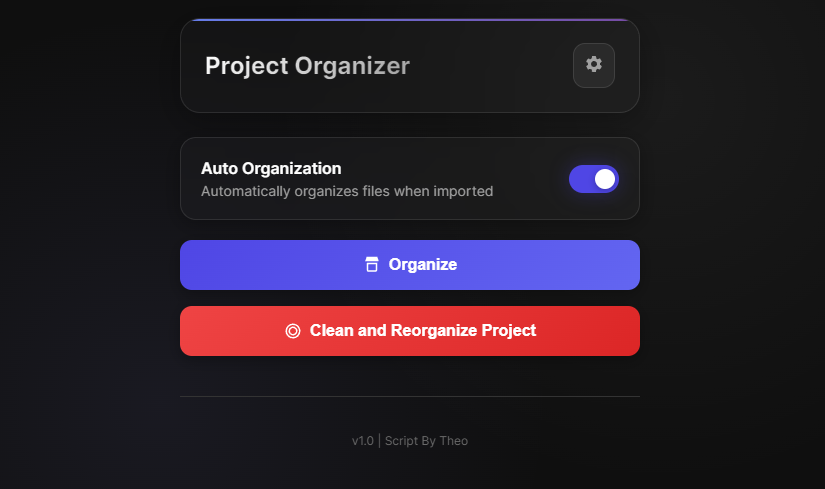
Task: Tap the Organize button
Action: (x=409, y=265)
